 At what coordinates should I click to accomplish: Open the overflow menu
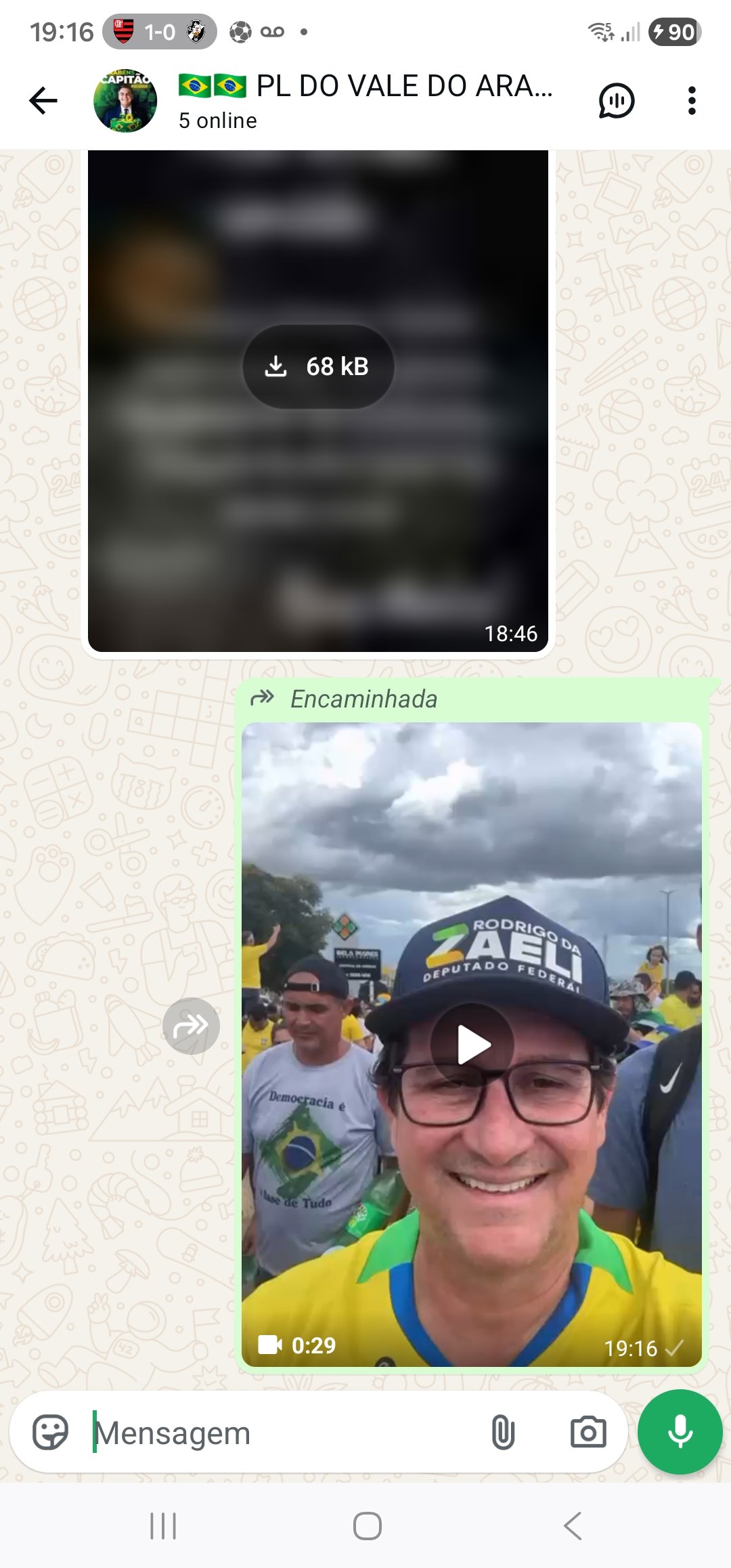click(691, 101)
